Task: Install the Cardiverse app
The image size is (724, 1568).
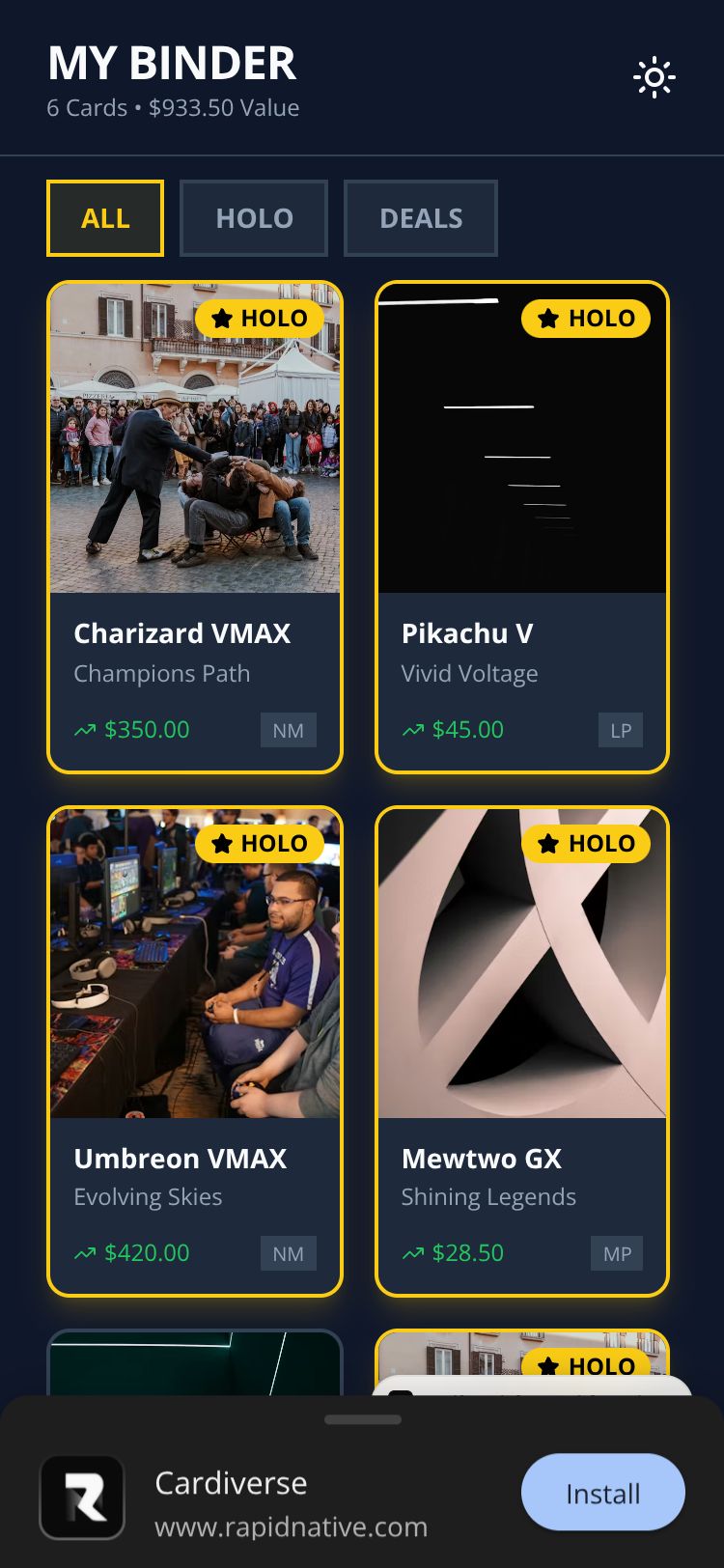Action: tap(602, 1493)
